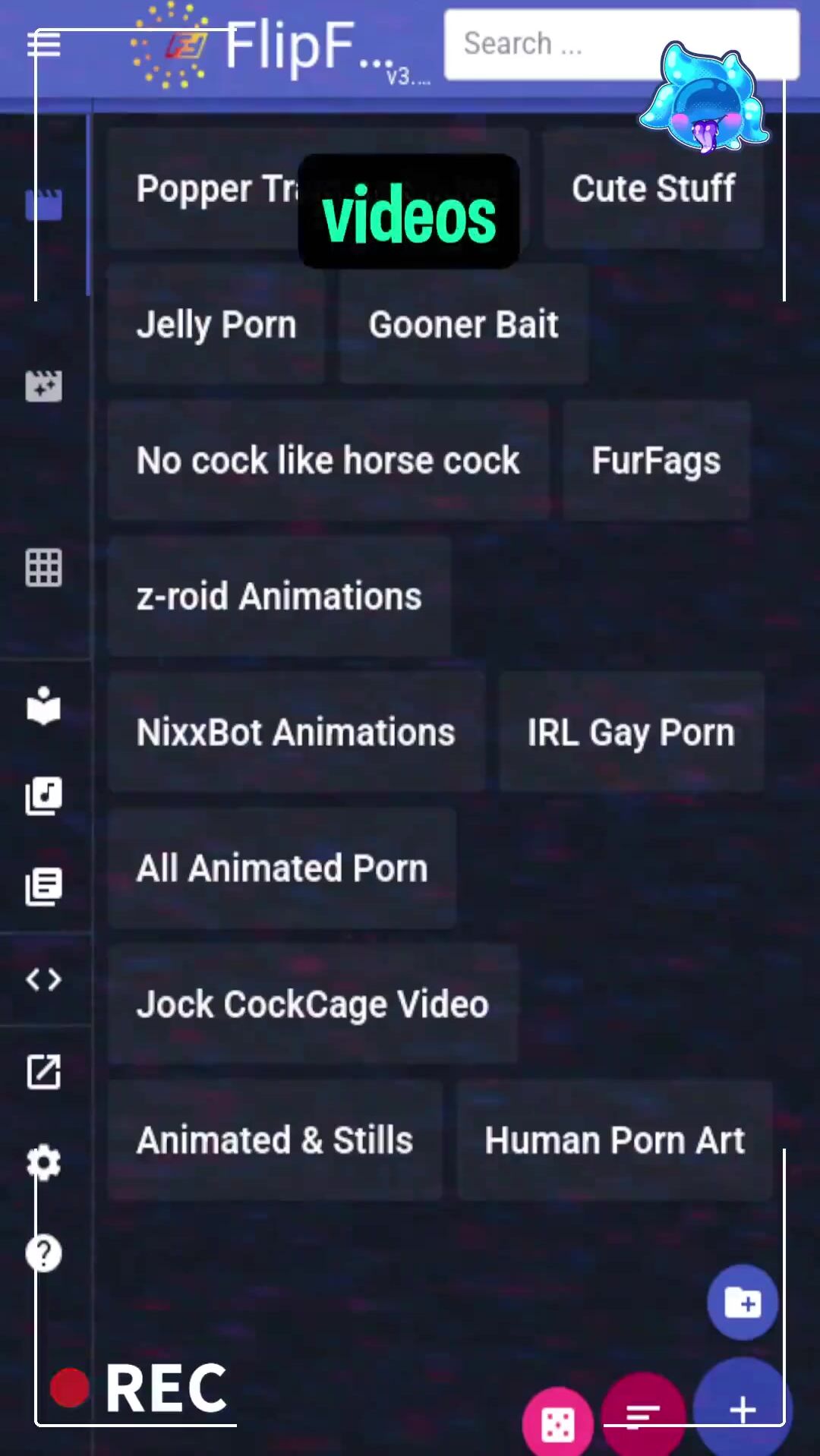Open the audio library from the sidebar
This screenshot has height=1456, width=820.
43,796
